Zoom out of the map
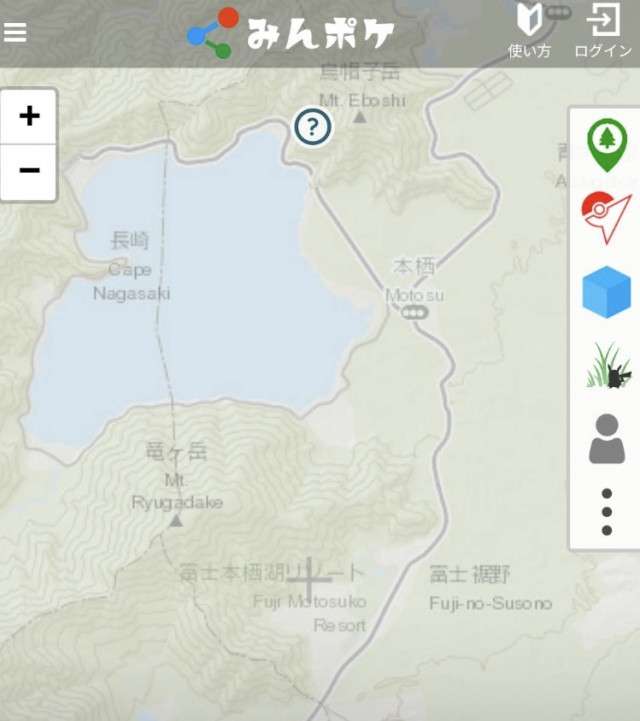This screenshot has width=640, height=721. (x=29, y=171)
